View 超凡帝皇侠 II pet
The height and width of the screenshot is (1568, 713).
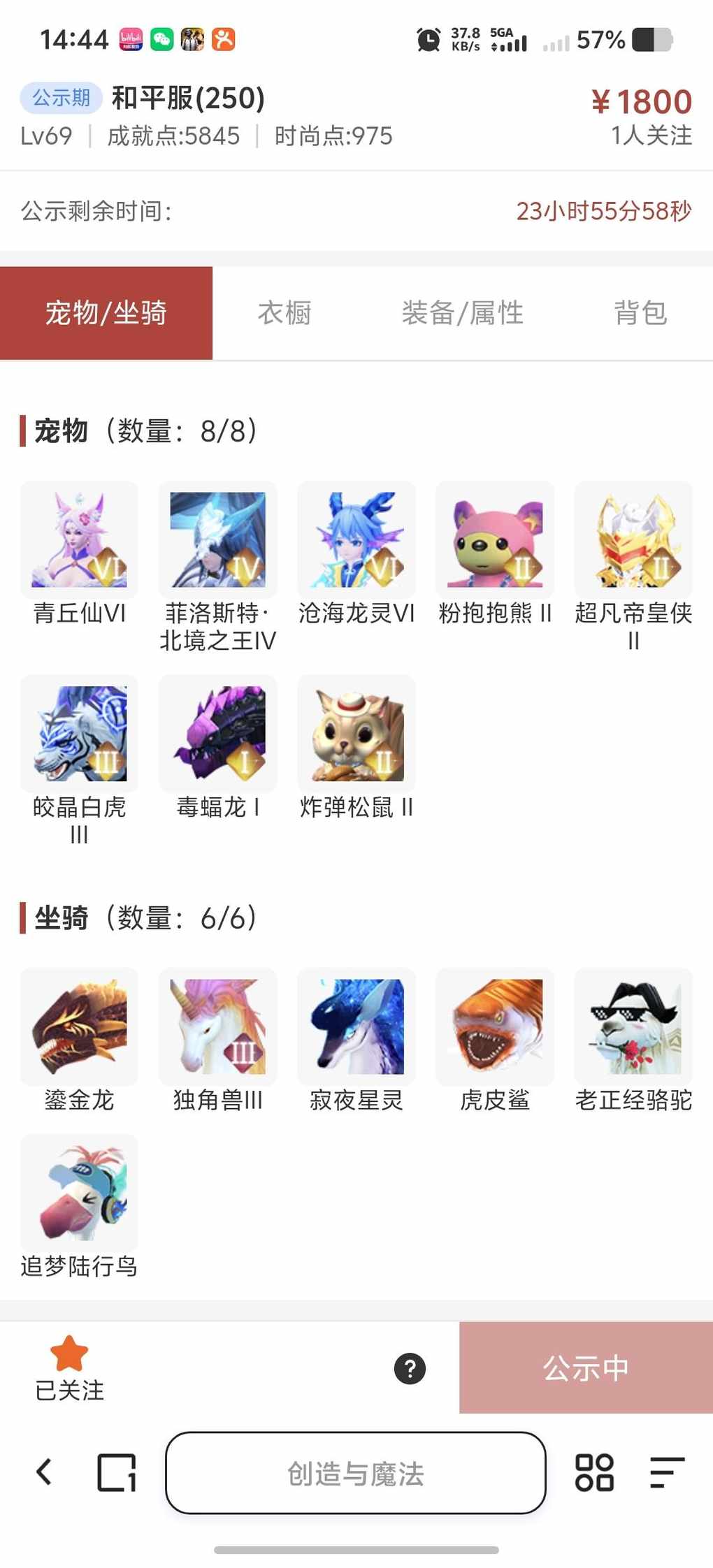coord(633,540)
